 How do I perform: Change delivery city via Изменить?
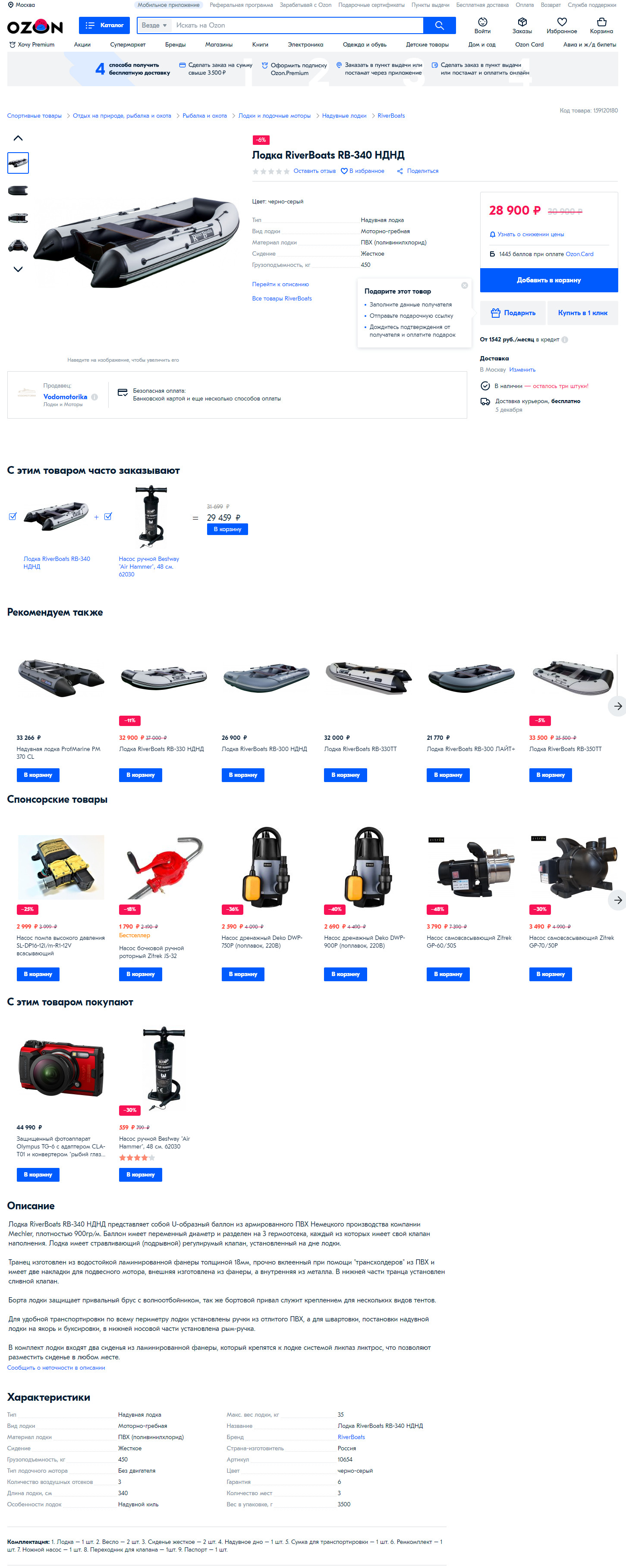522,369
